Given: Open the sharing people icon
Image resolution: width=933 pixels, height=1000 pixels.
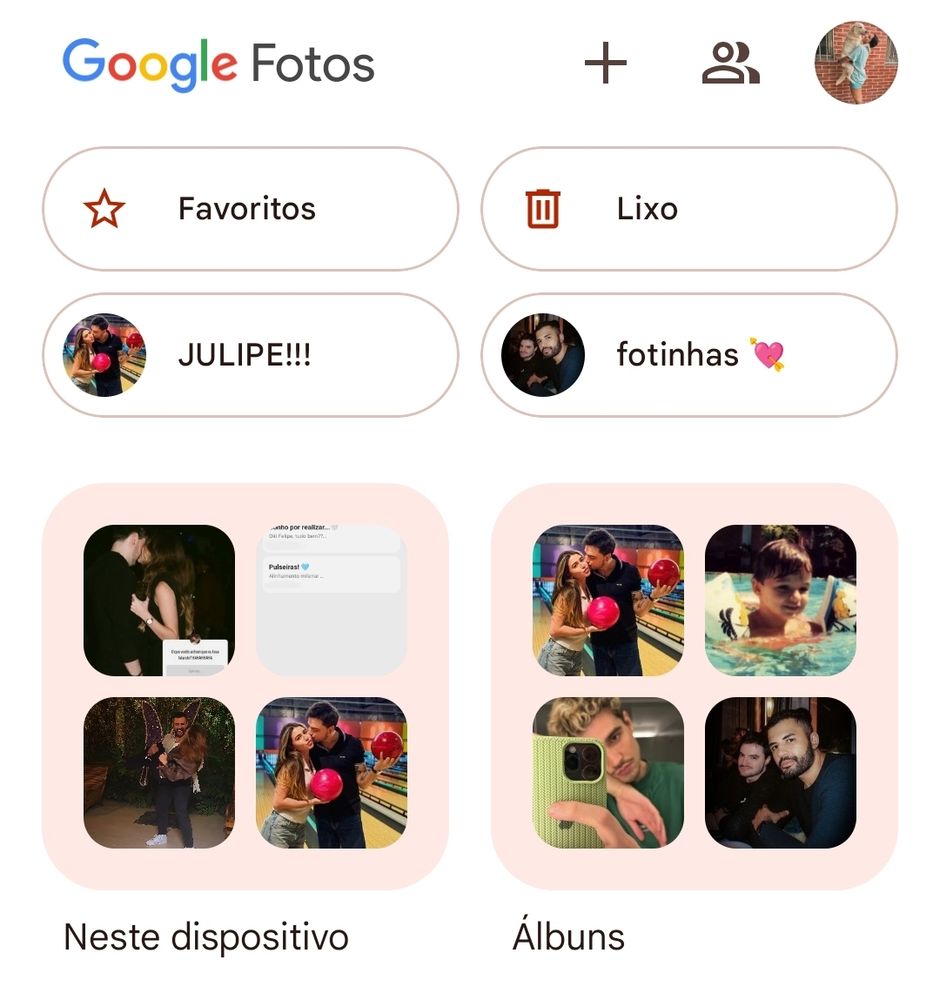Looking at the screenshot, I should coord(730,64).
